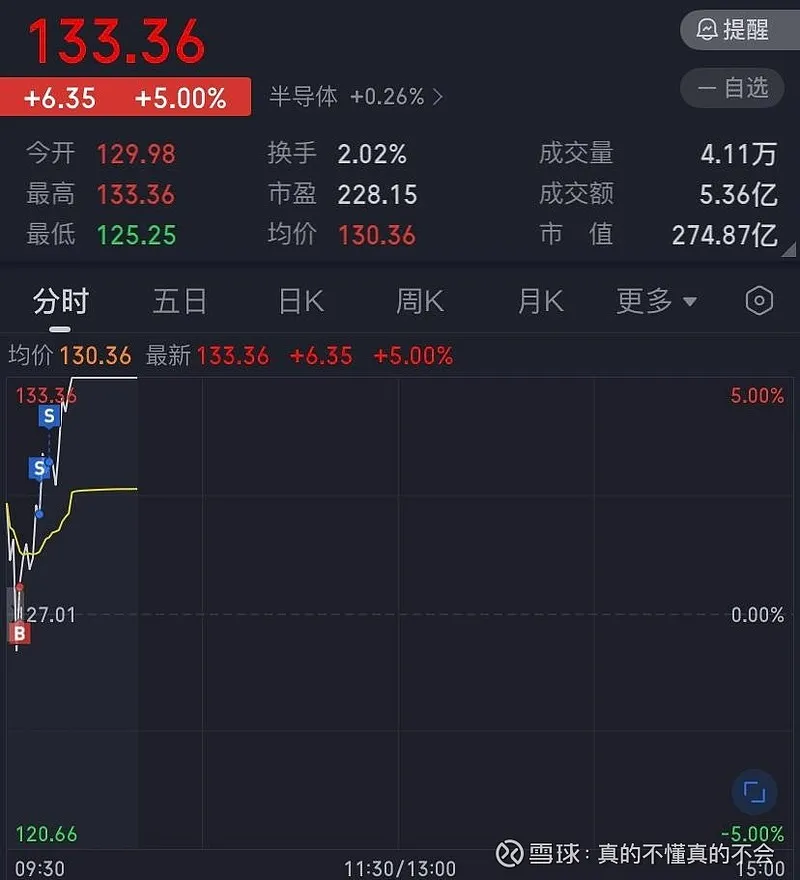Image resolution: width=800 pixels, height=880 pixels.
Task: Show the 月K candlestick chart
Action: coord(540,301)
